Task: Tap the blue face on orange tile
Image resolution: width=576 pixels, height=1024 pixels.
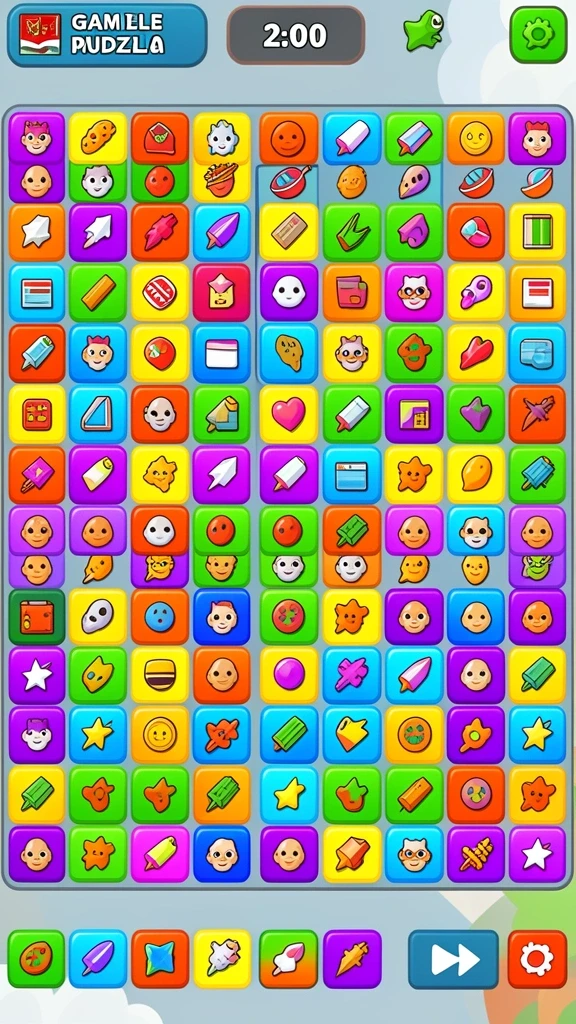Action: pyautogui.click(x=160, y=616)
